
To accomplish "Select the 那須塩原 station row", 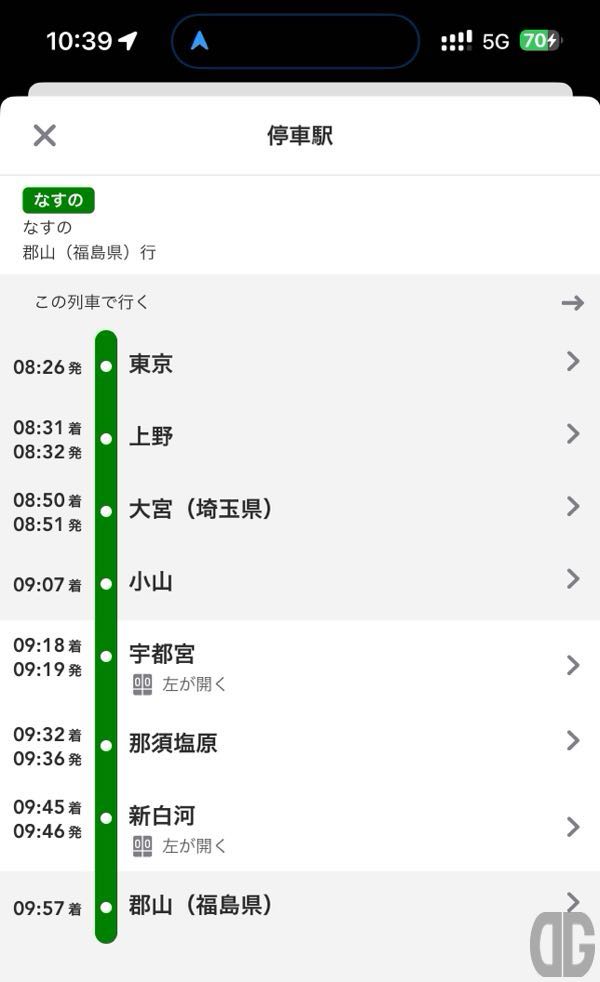I will coord(300,744).
